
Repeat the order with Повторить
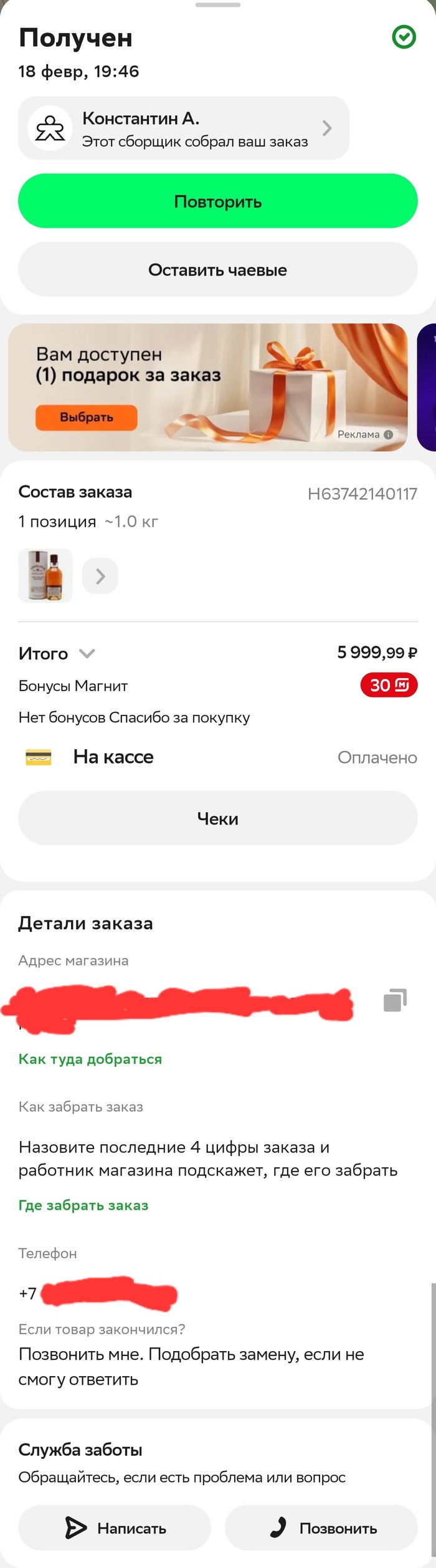[217, 201]
